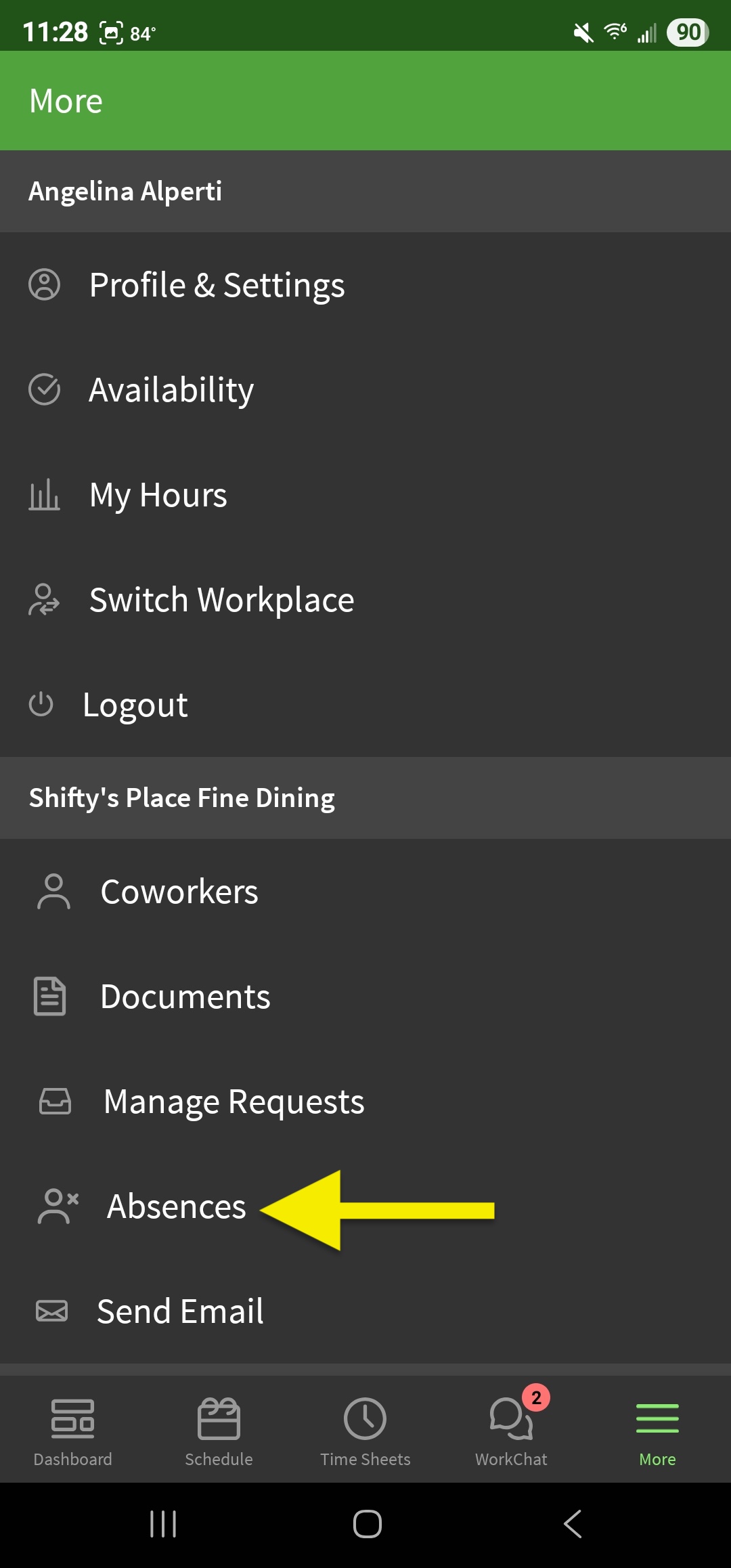Screen dimensions: 731x1568
Task: Open Absences indicated by the yellow arrow
Action: 176,1206
